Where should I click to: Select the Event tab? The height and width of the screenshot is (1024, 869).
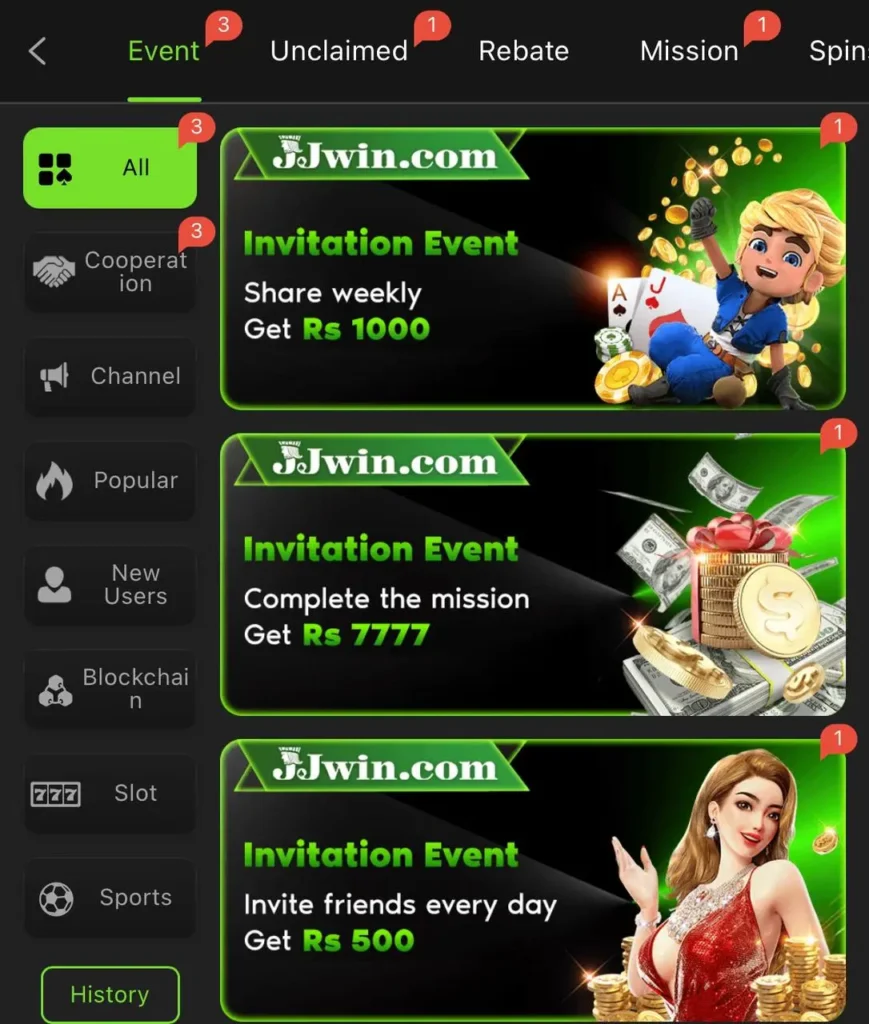(x=163, y=51)
